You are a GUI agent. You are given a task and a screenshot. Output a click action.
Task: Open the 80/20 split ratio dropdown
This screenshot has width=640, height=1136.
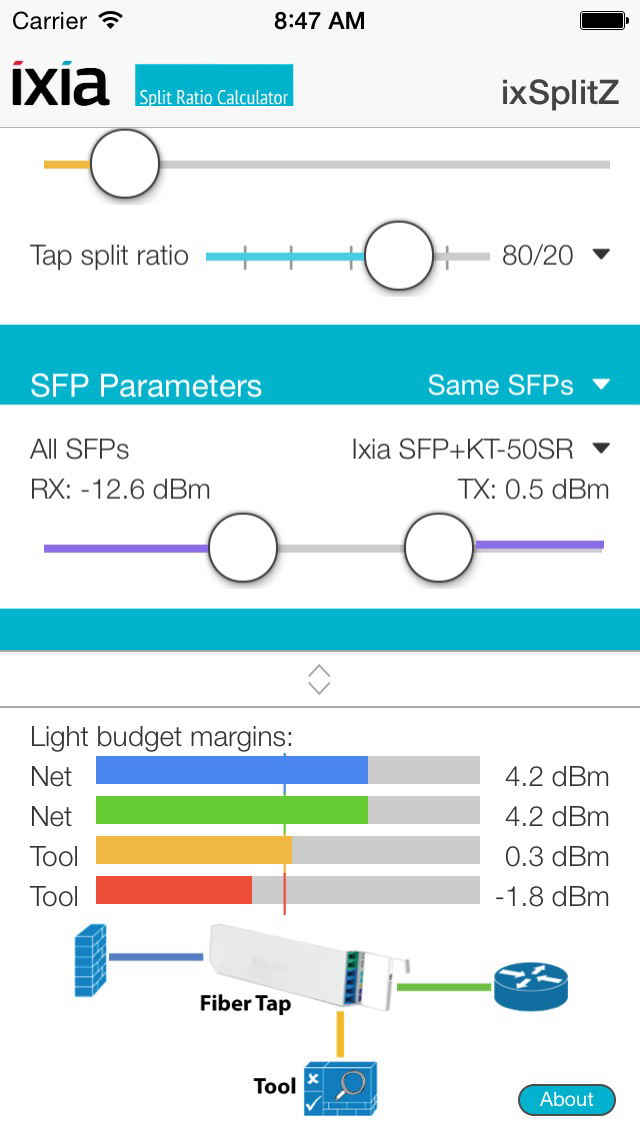(556, 255)
